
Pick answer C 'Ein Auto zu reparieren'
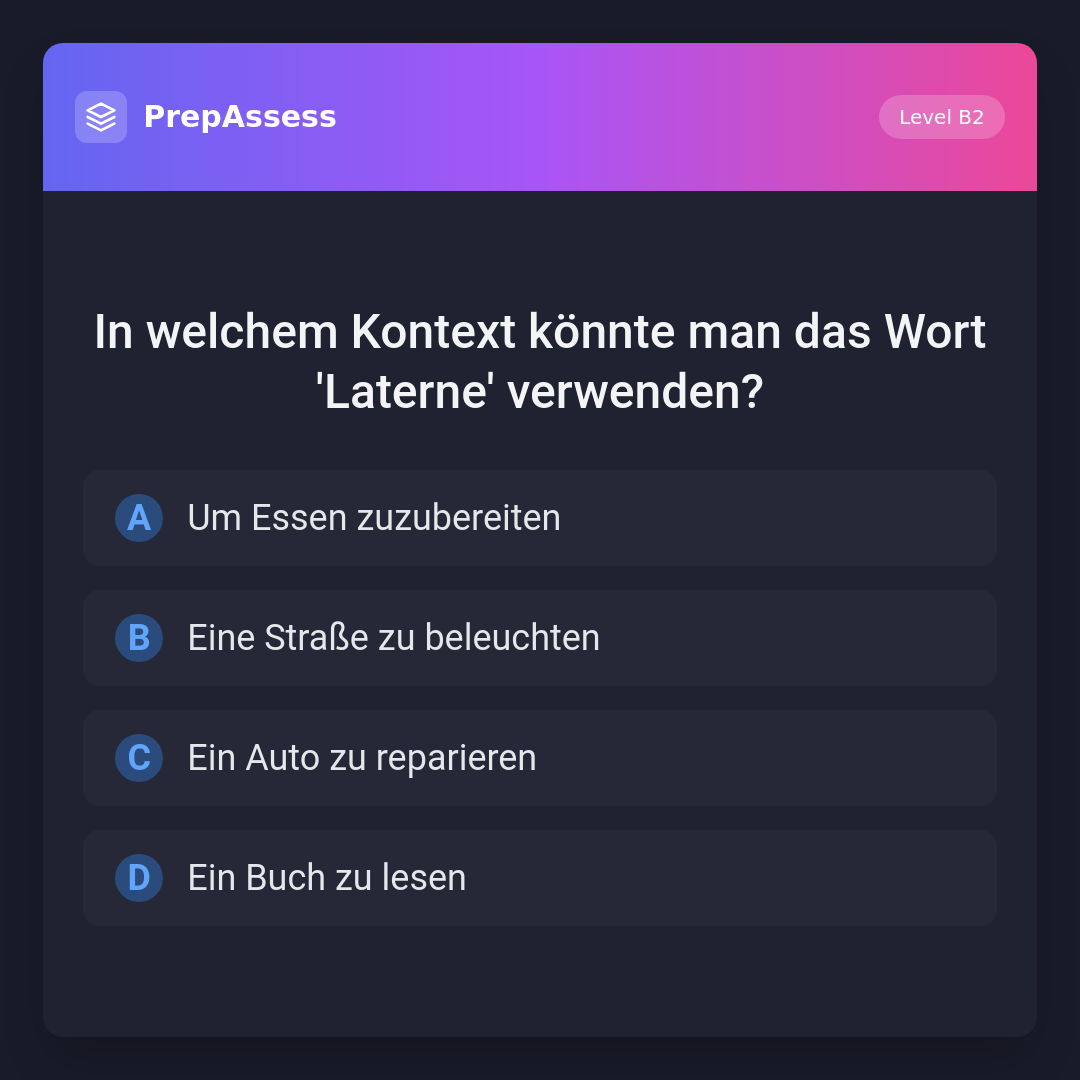click(x=540, y=758)
